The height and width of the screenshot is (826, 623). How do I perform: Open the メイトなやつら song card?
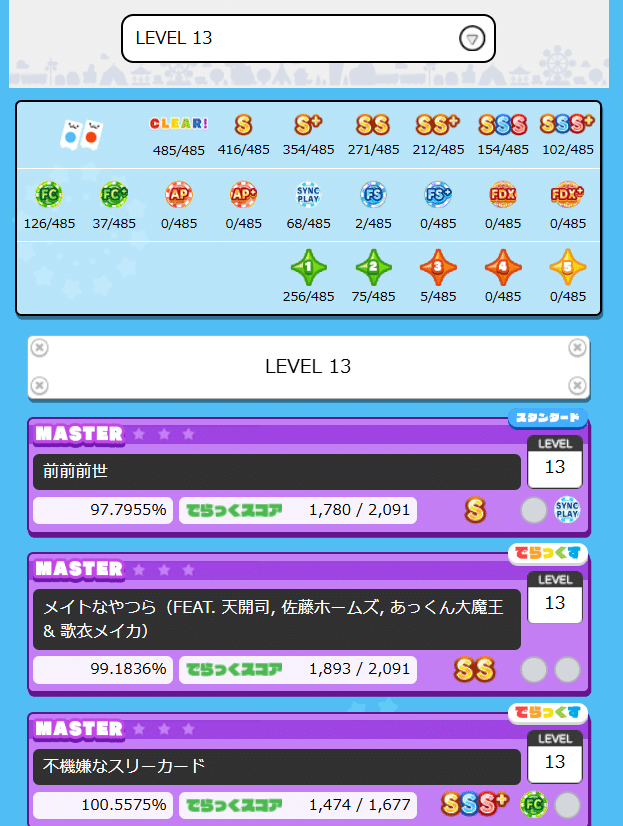tap(277, 618)
